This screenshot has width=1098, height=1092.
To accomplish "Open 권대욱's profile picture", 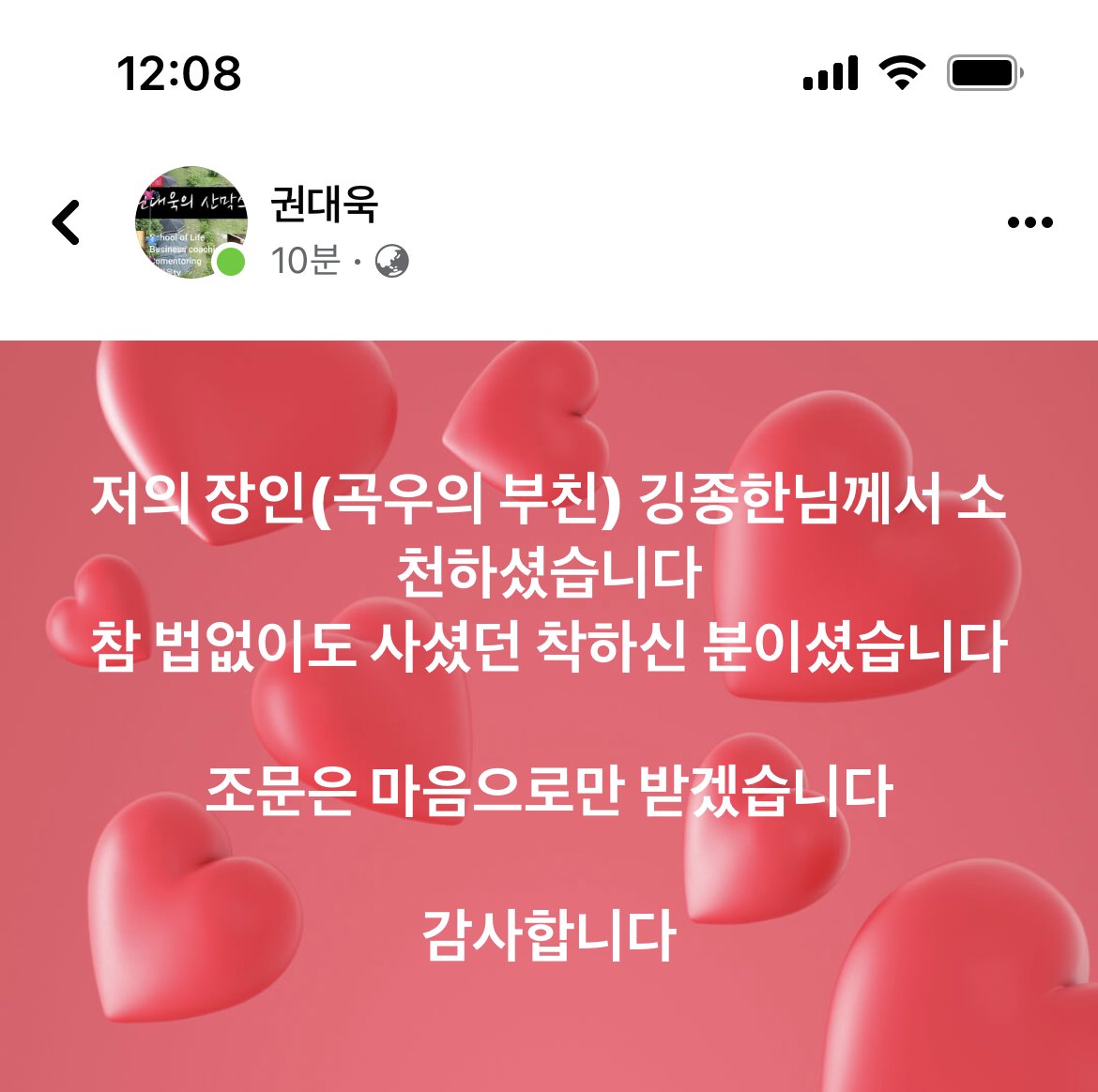I will (191, 222).
